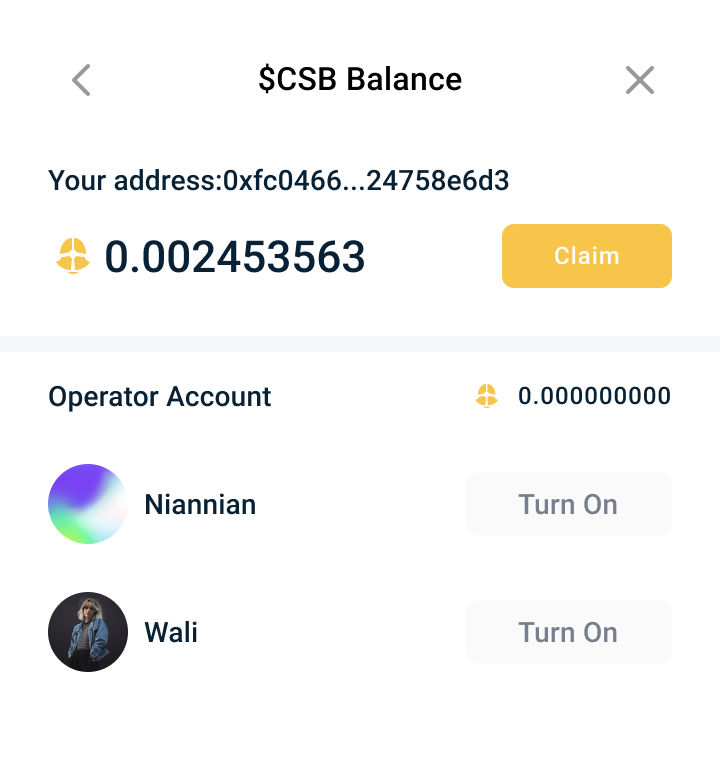Select your wallet address 0xfc0466...24758e6d3

click(x=278, y=181)
